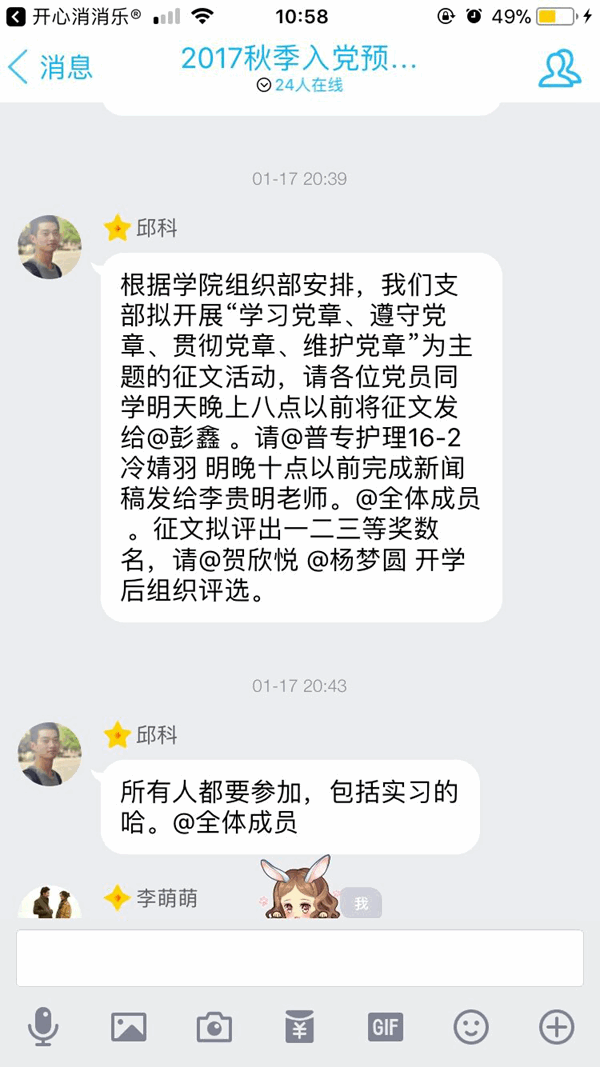Open the camera to take a photo
The width and height of the screenshot is (600, 1067).
pos(214,1027)
